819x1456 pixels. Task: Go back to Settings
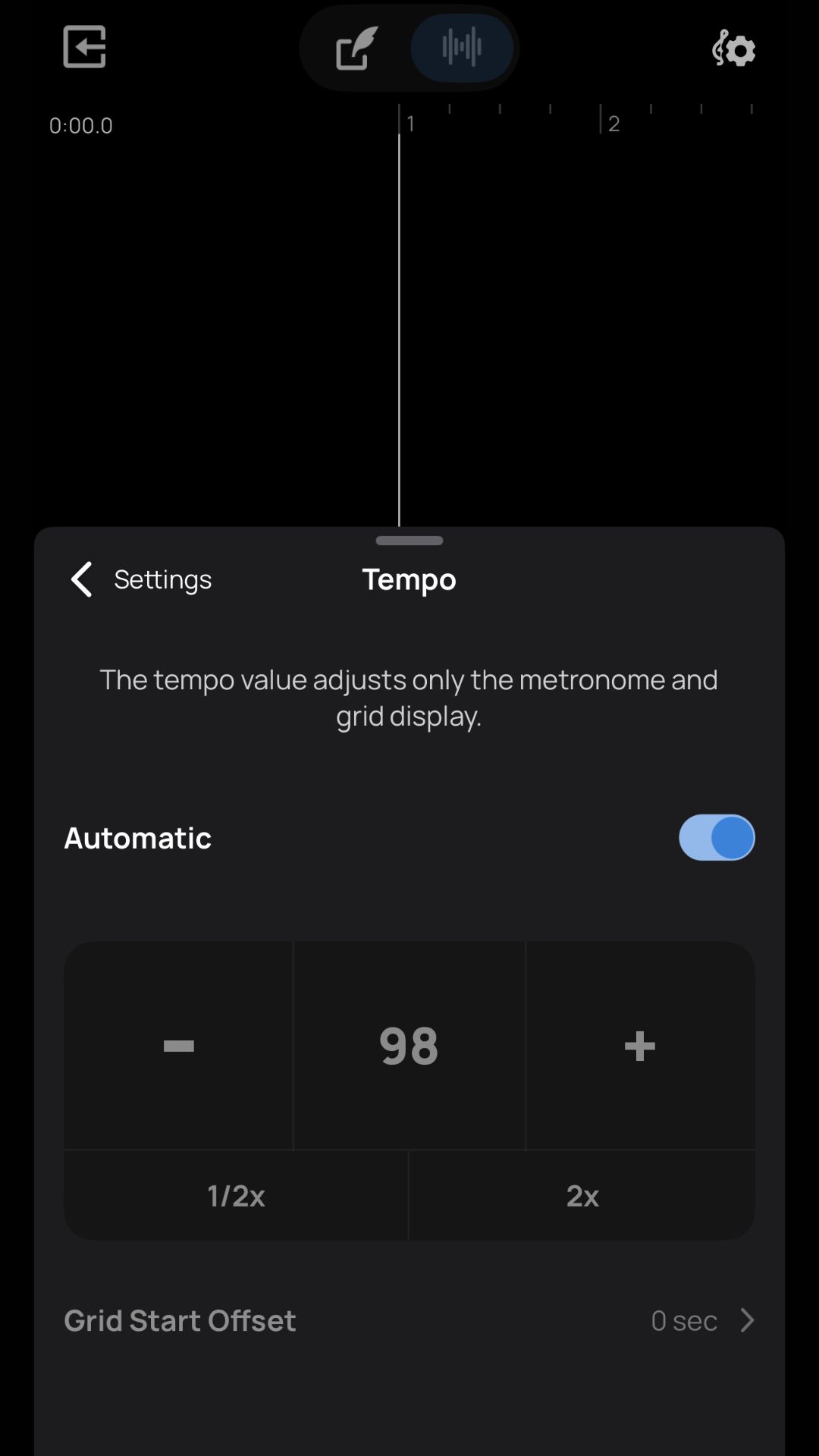point(141,579)
